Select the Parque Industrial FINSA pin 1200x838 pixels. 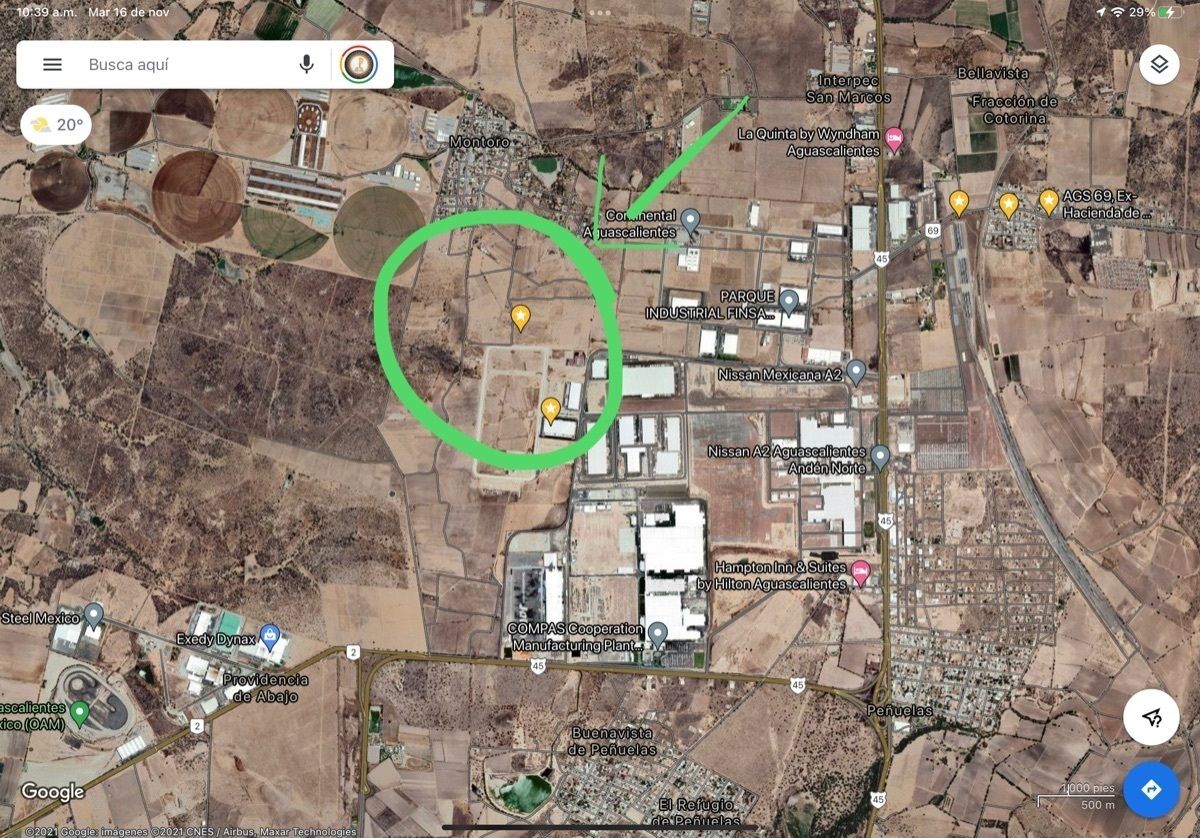coord(789,300)
